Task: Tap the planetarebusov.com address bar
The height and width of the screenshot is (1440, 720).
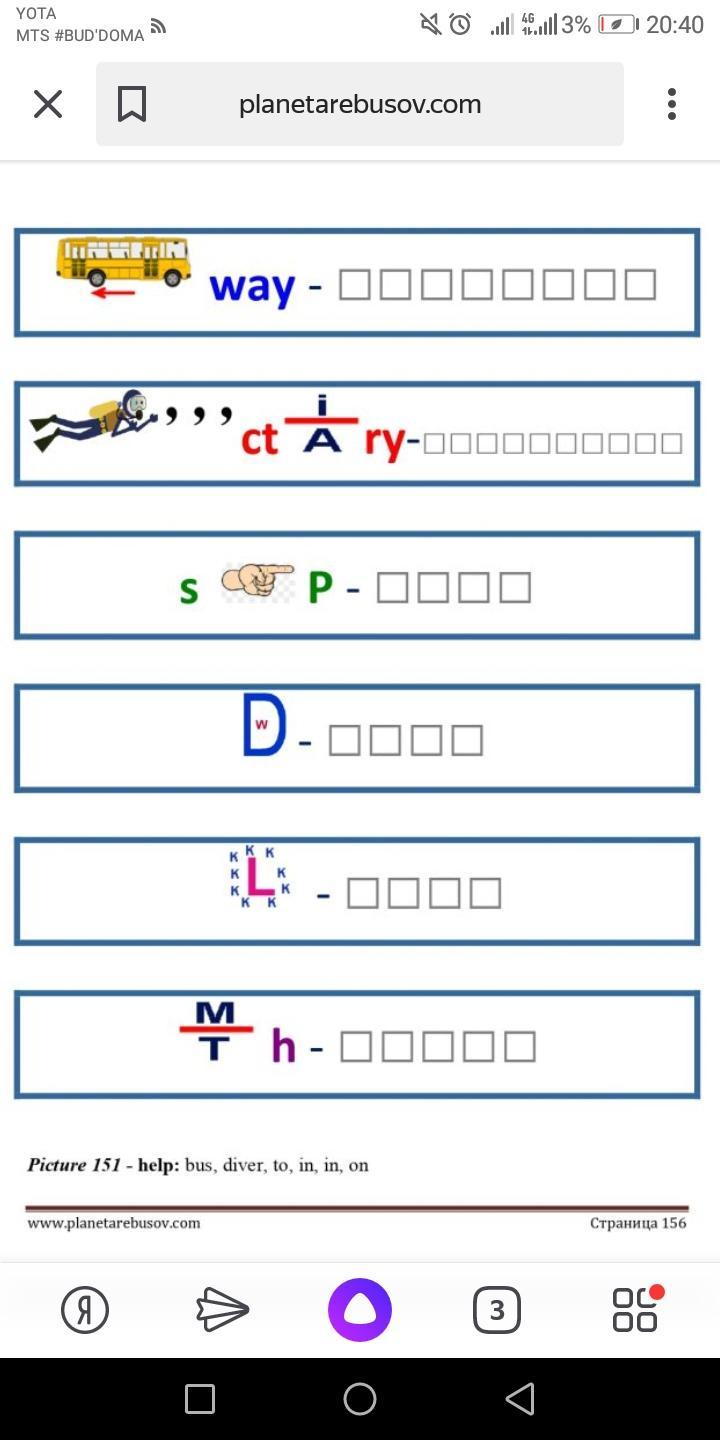Action: coord(360,104)
